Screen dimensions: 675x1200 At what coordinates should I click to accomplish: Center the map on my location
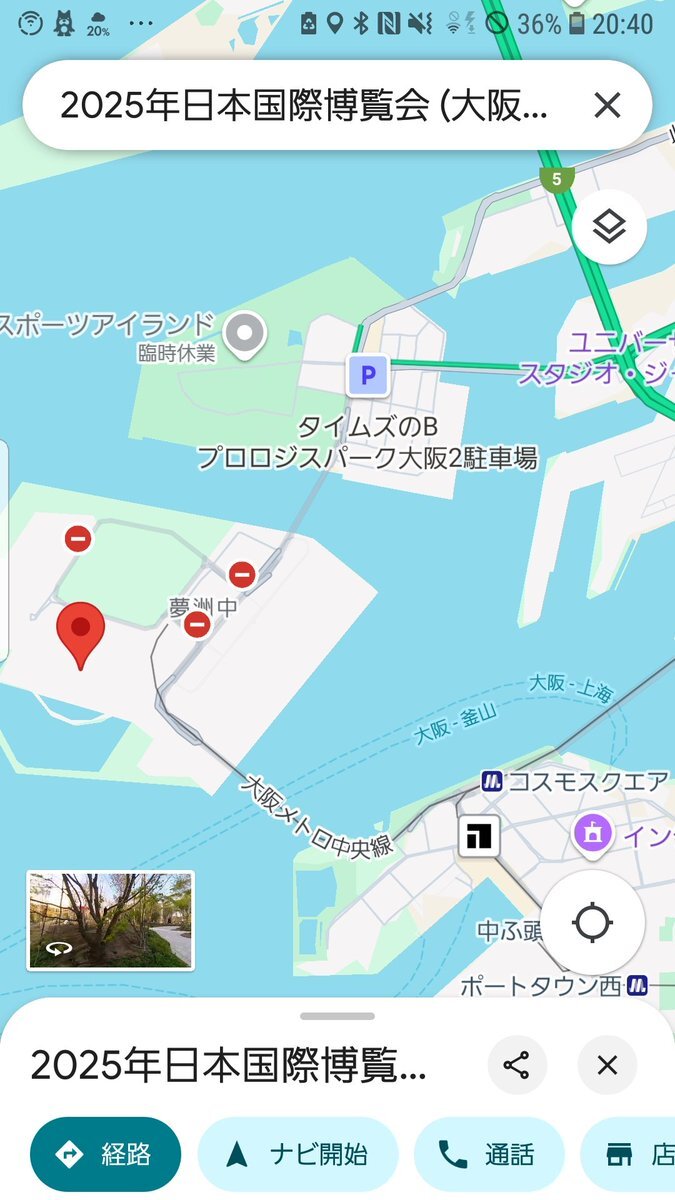coord(592,922)
